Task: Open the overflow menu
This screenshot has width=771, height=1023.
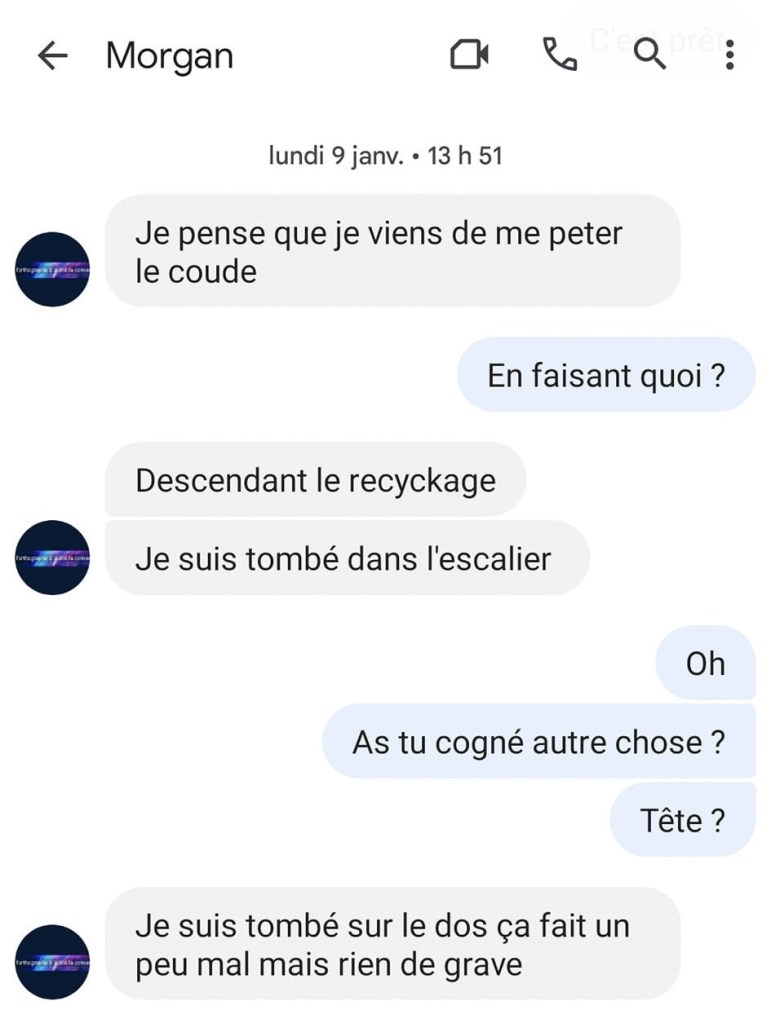Action: [x=730, y=56]
